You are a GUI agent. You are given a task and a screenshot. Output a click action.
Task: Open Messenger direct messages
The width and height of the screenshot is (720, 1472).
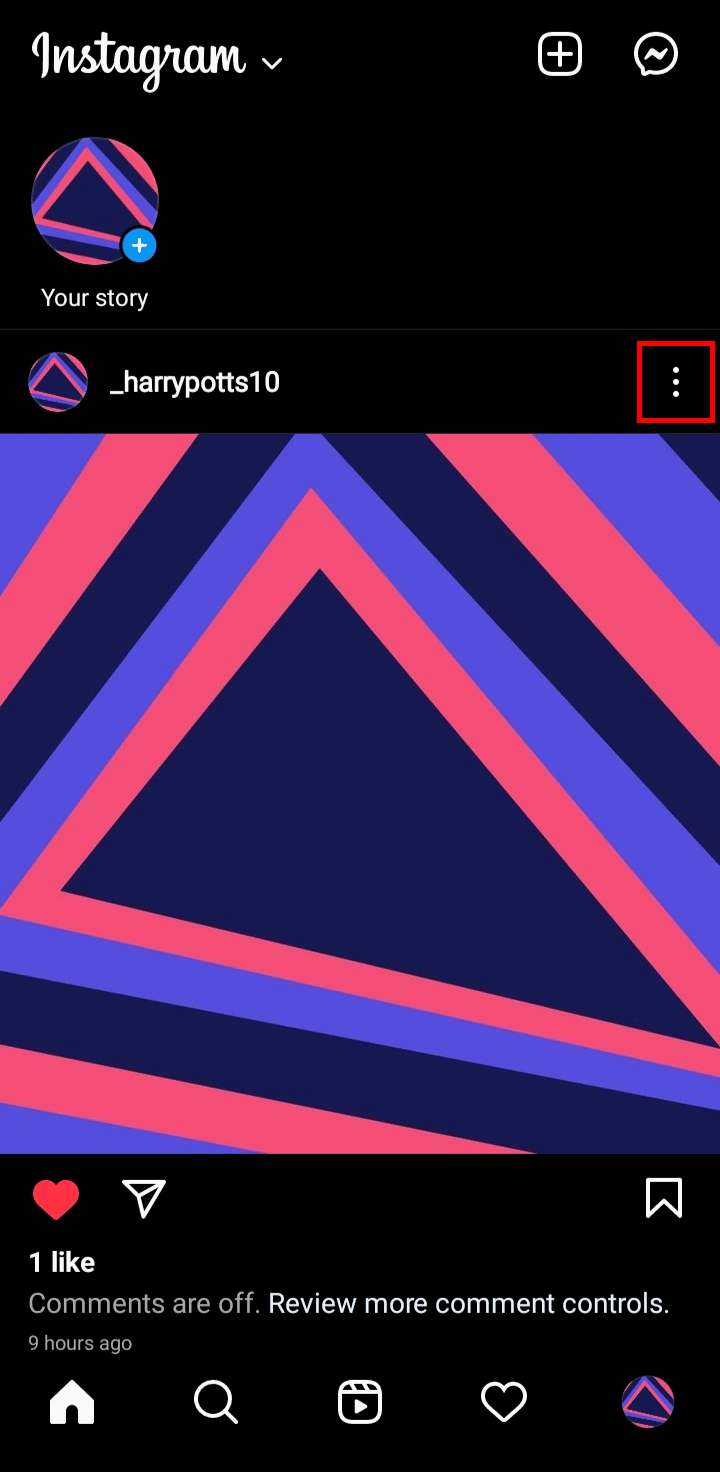click(x=656, y=54)
